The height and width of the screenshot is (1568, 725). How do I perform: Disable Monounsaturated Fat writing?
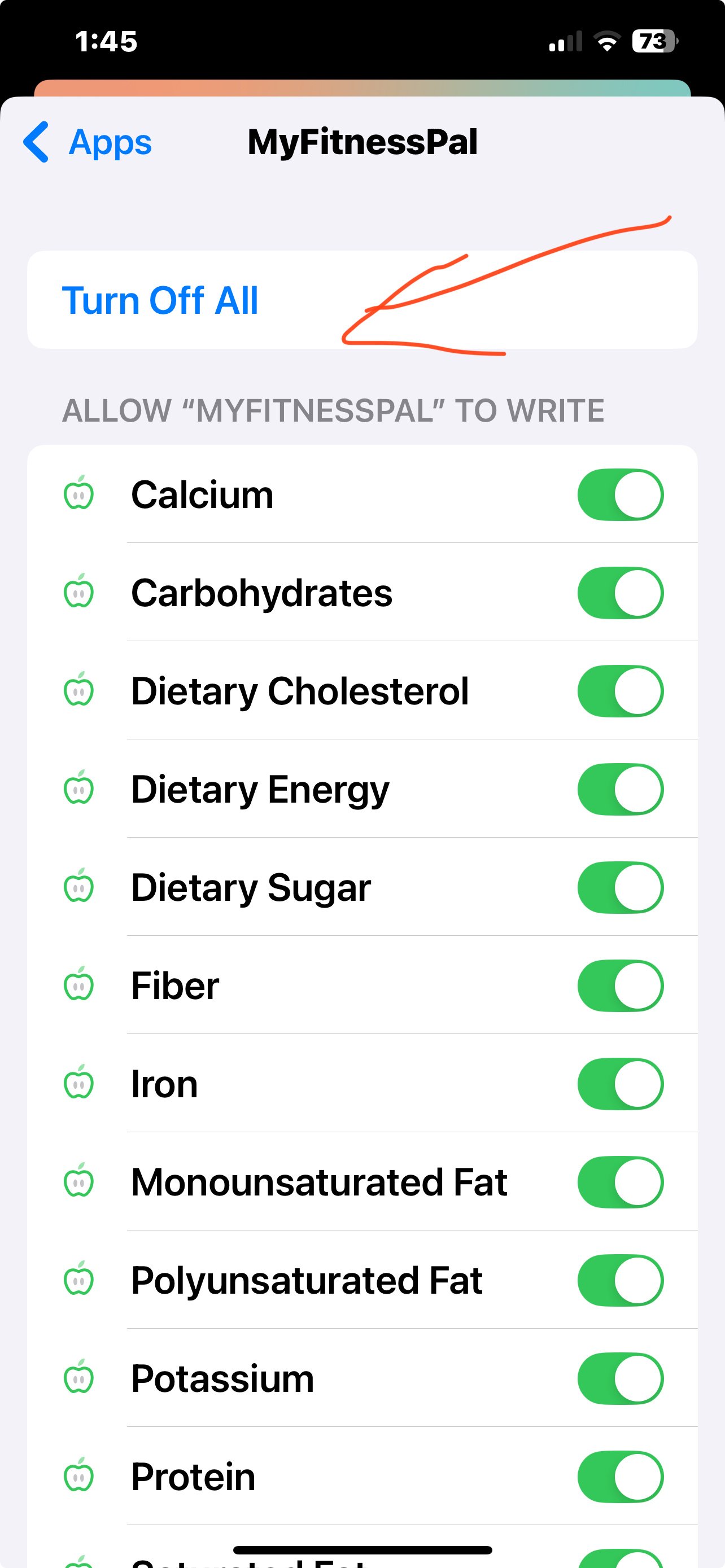(619, 1182)
